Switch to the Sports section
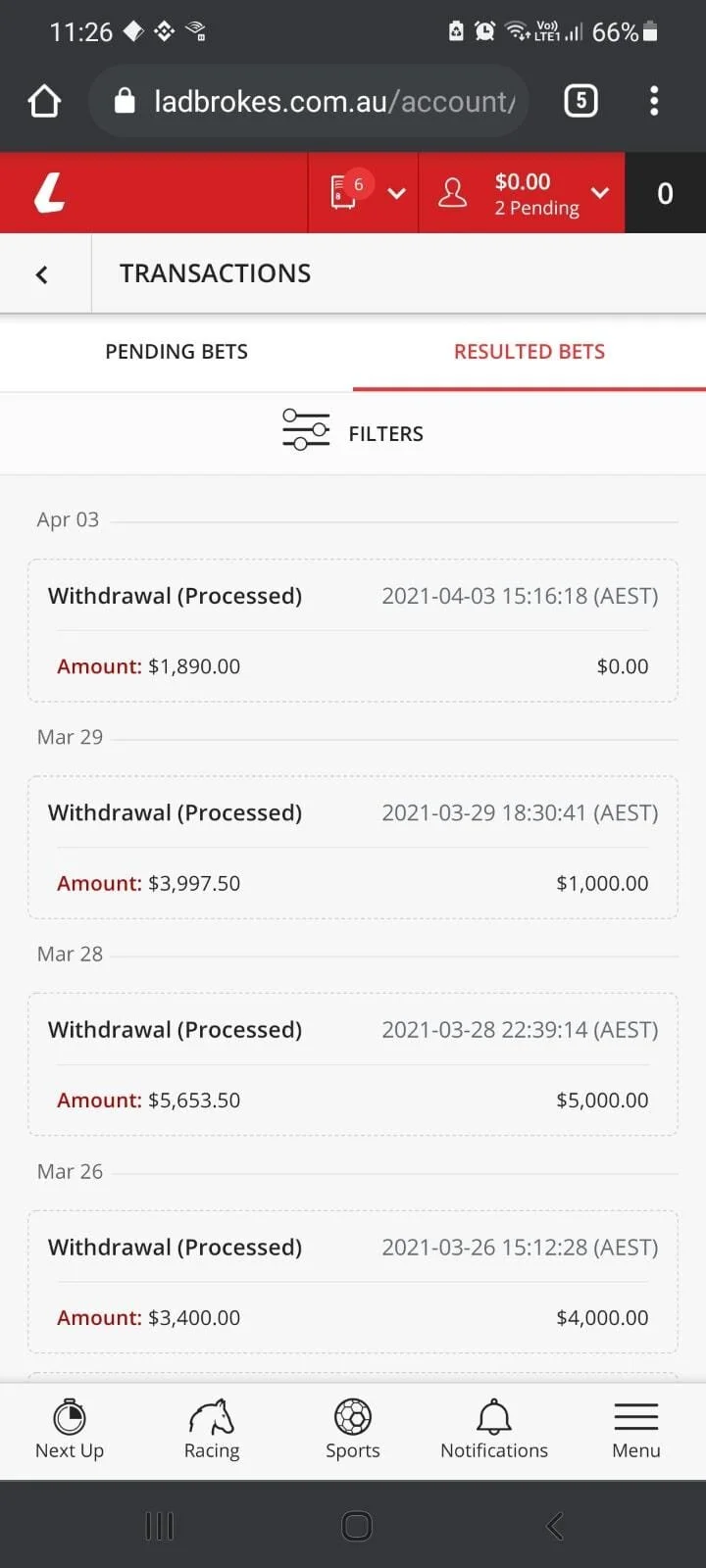 coord(353,1430)
